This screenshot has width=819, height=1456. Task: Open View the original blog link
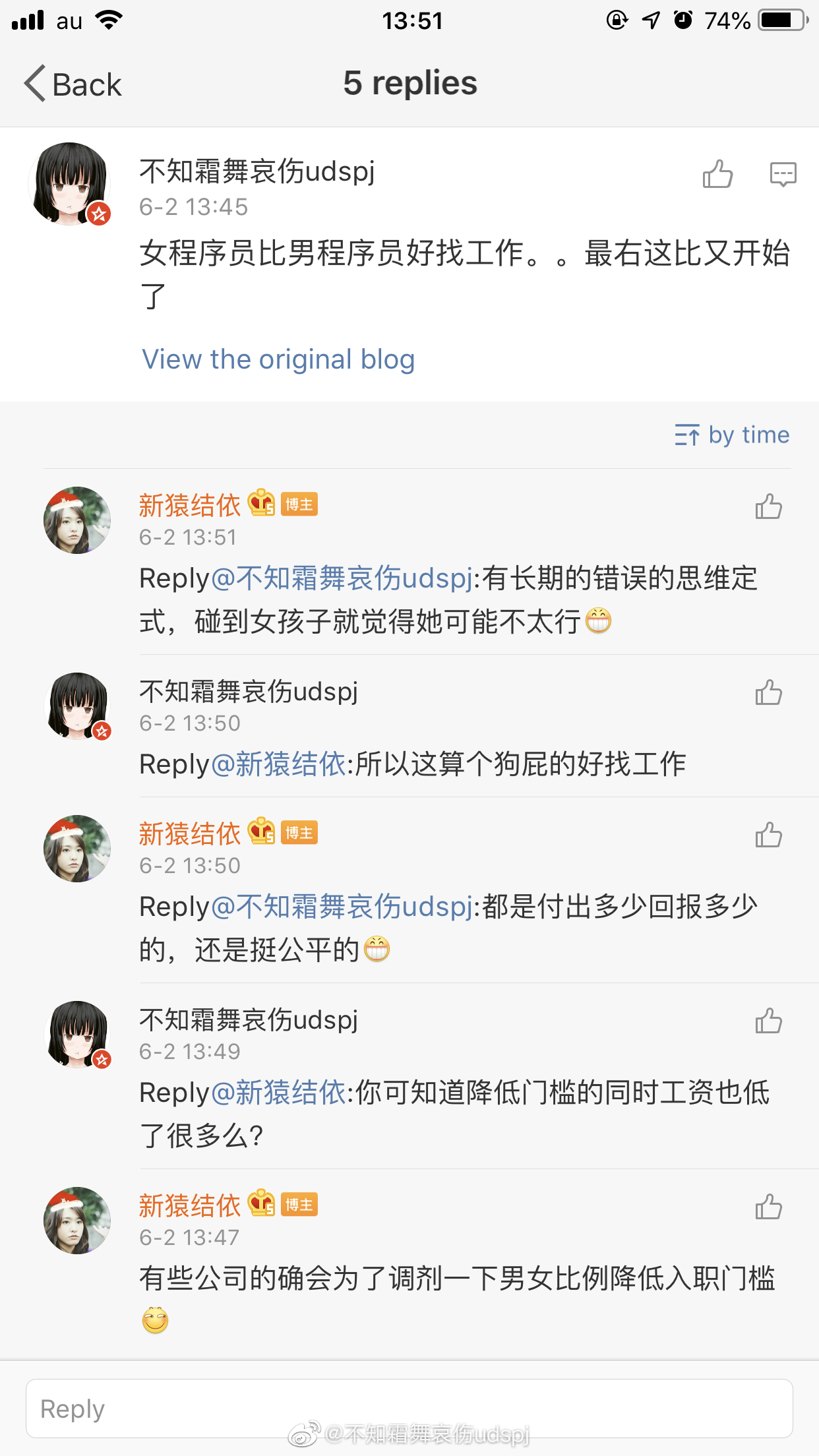pos(278,359)
